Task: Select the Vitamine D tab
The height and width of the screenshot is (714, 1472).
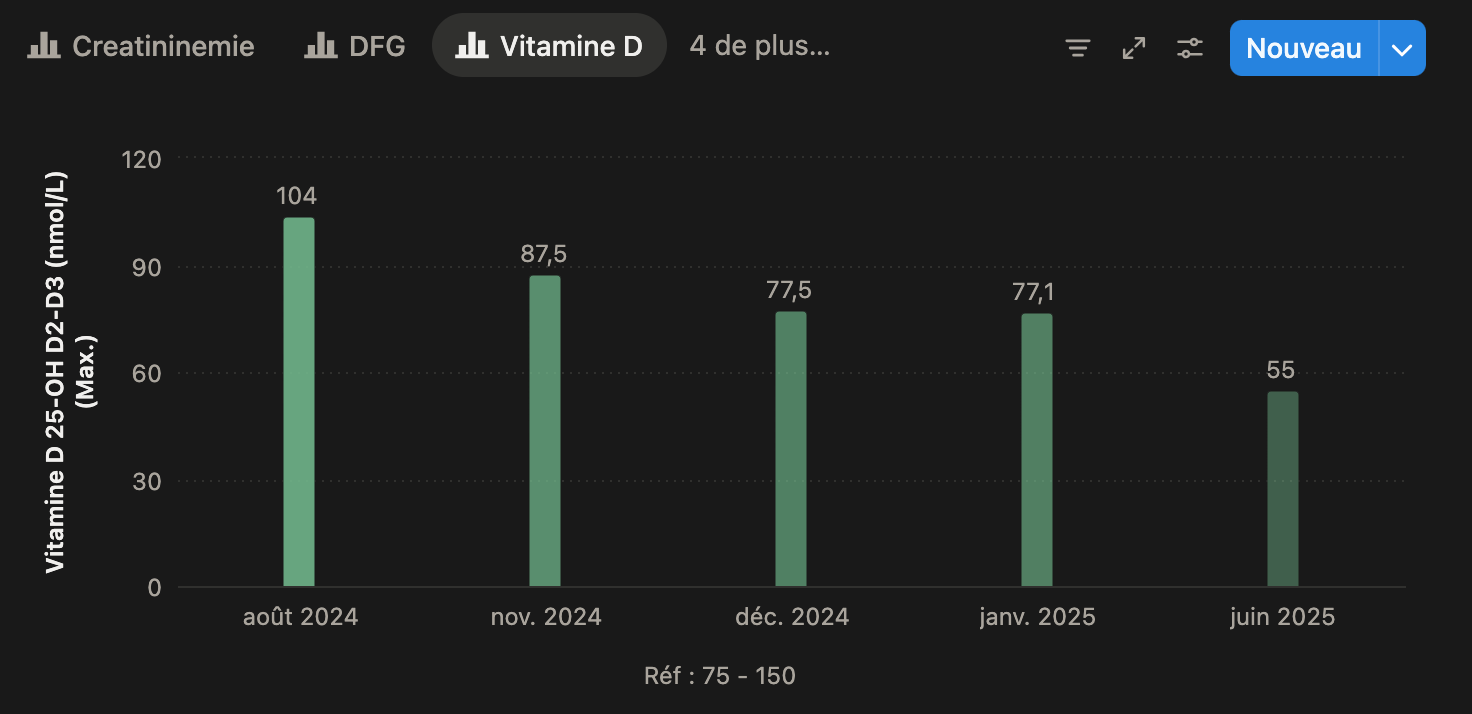Action: (549, 46)
